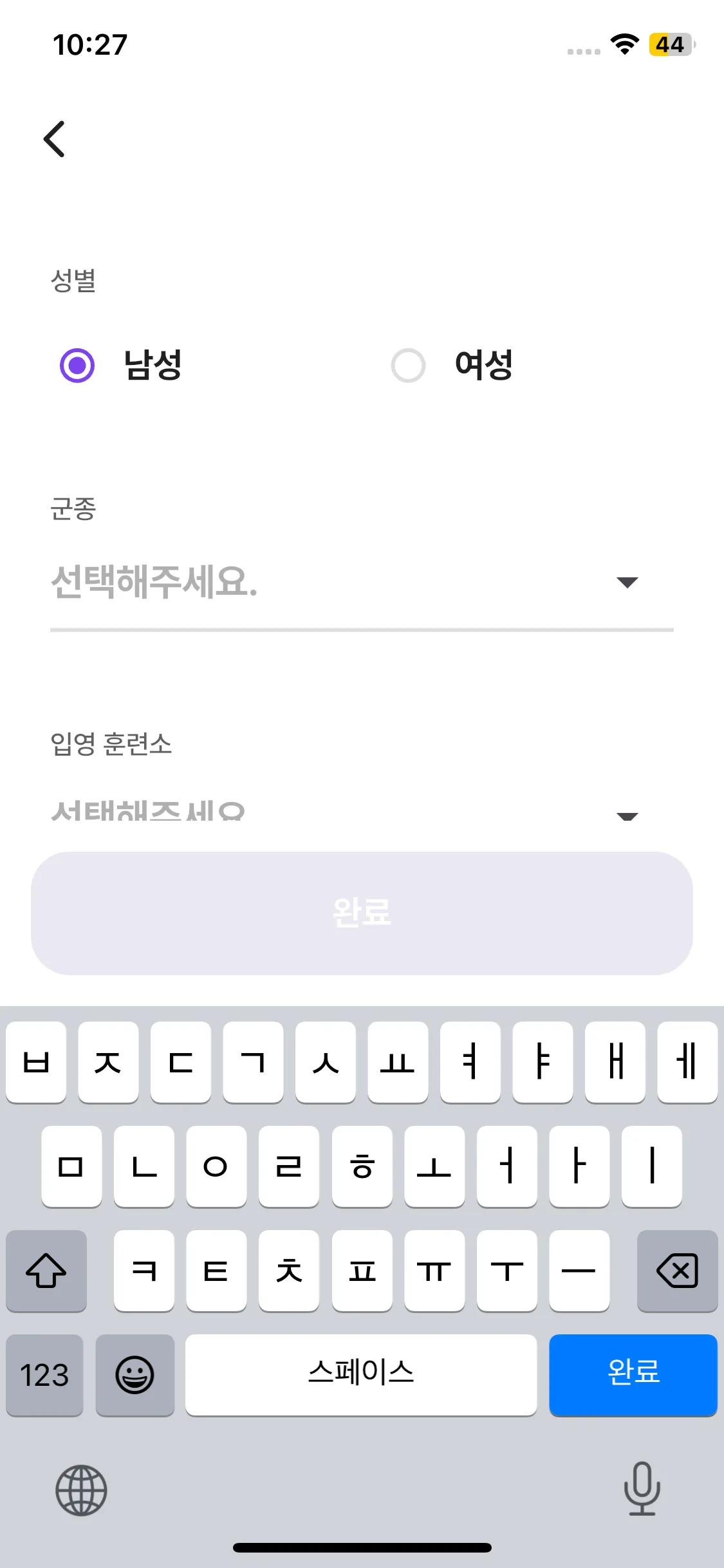724x1568 pixels.
Task: Open the 군종 dropdown
Action: pos(362,583)
